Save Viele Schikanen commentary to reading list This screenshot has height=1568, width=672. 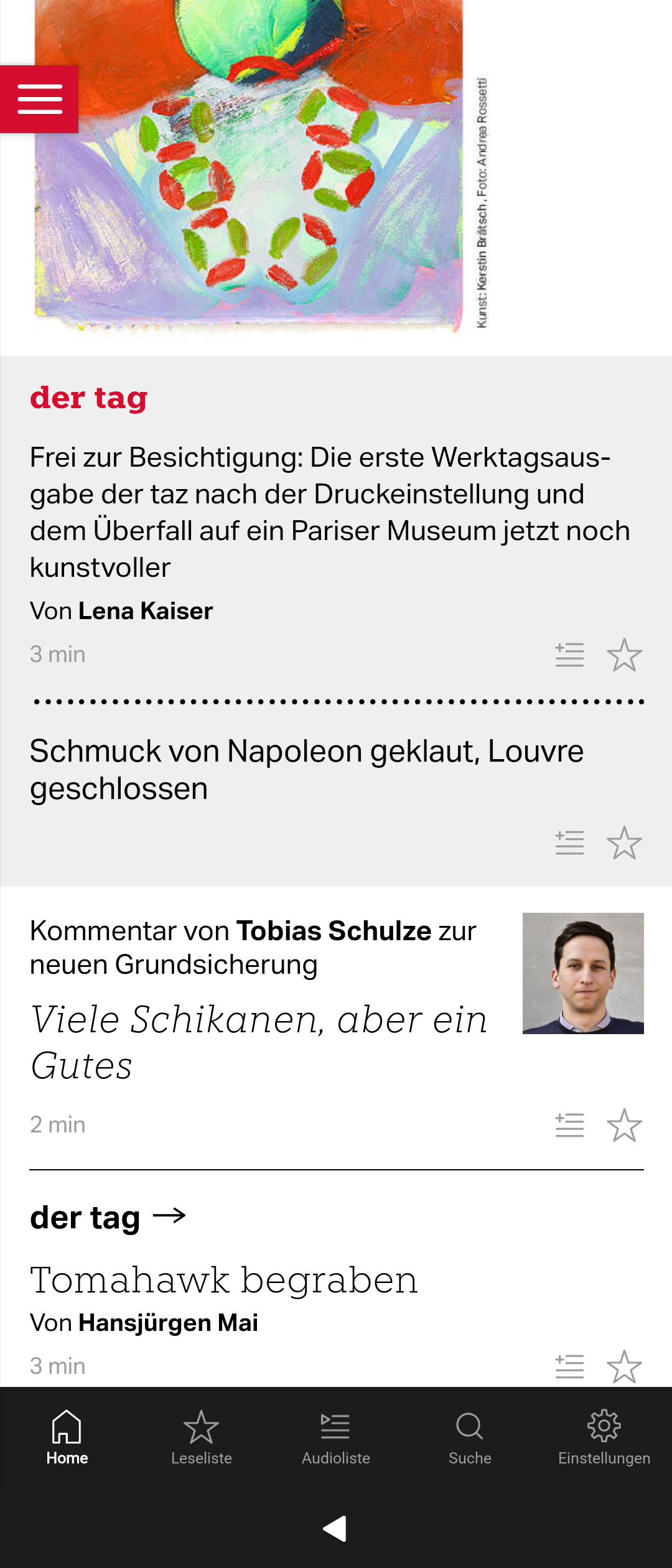pyautogui.click(x=624, y=1125)
